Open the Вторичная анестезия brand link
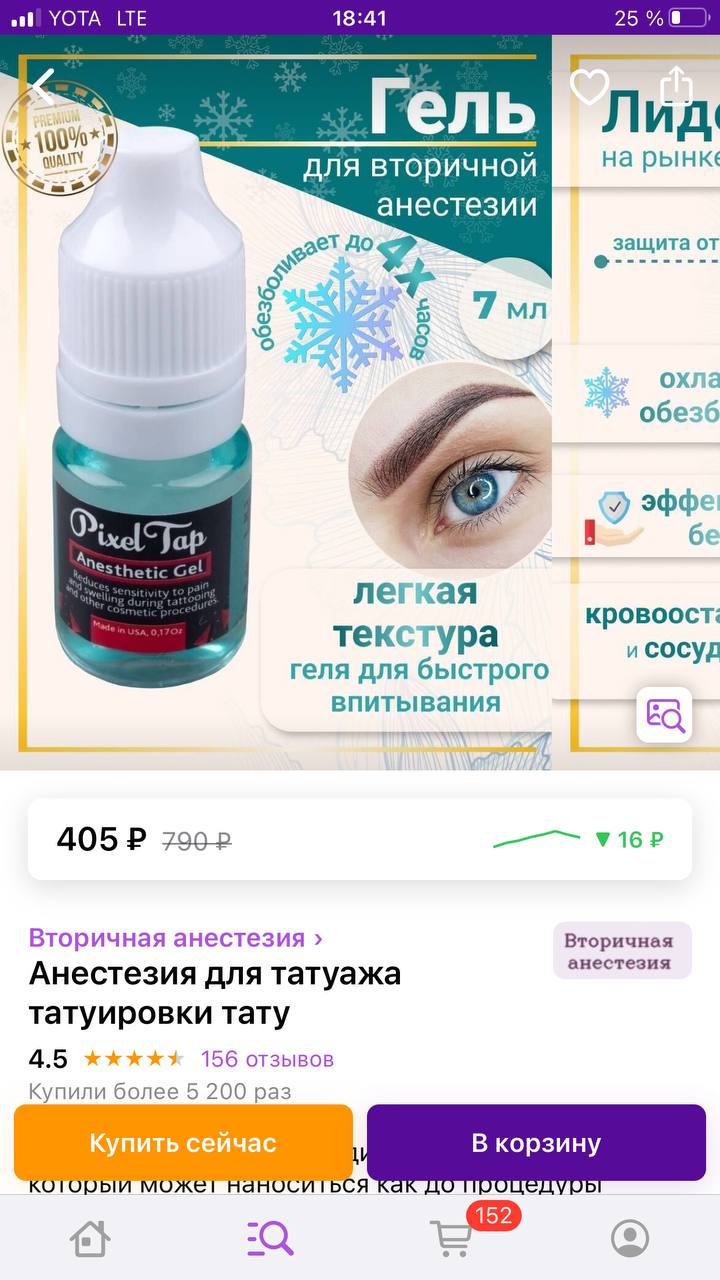This screenshot has height=1280, width=720. point(176,938)
